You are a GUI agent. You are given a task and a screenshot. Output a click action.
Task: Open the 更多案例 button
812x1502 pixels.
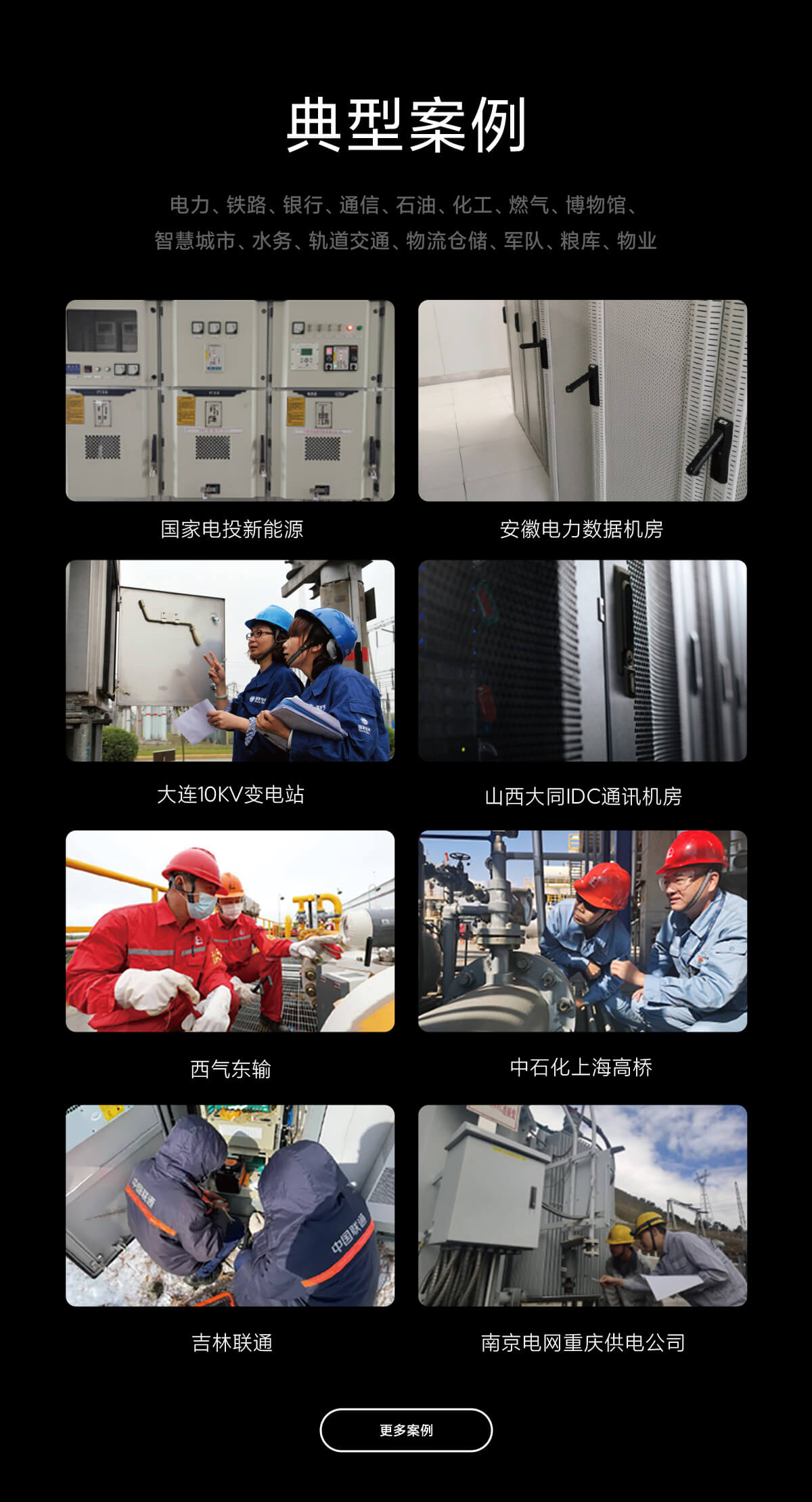click(405, 1430)
